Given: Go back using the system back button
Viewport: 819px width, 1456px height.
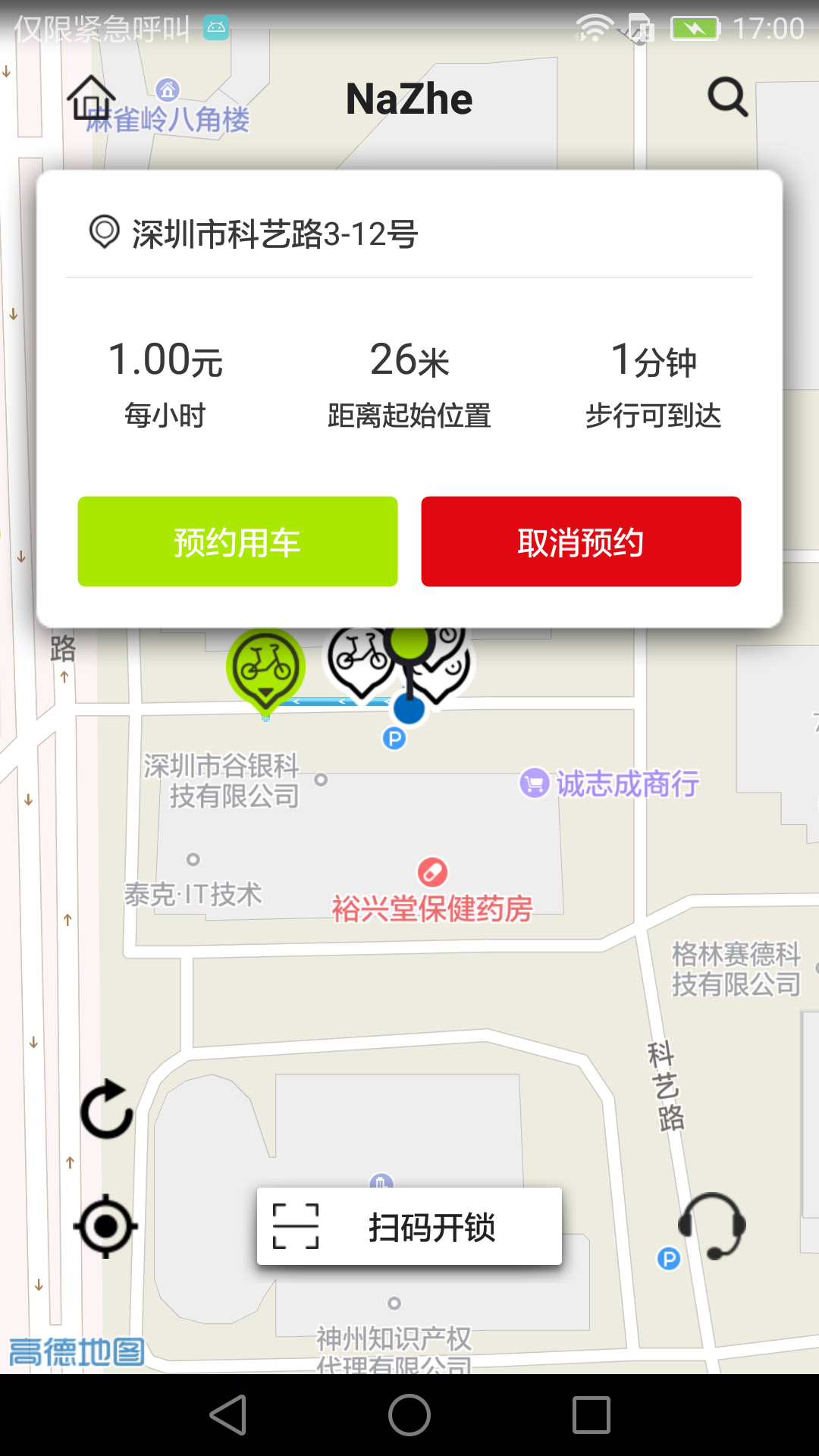Looking at the screenshot, I should point(228,1415).
